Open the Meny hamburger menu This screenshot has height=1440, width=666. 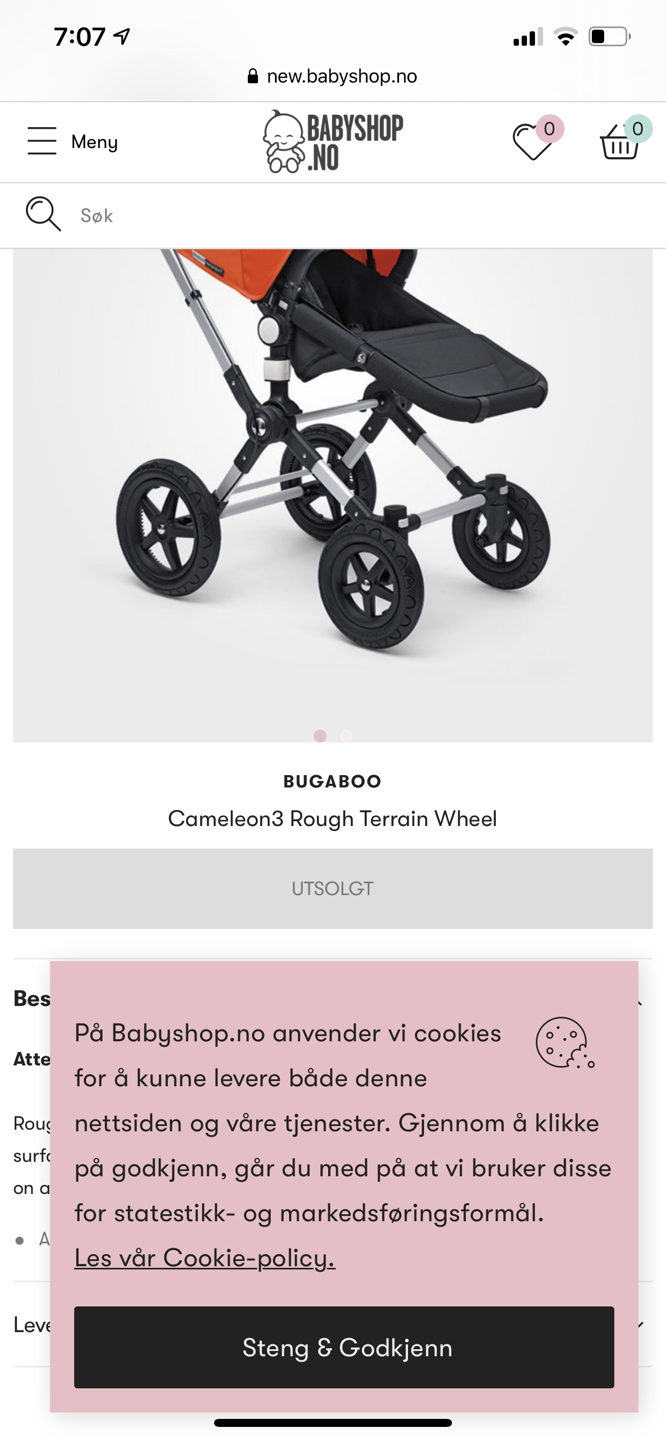click(x=72, y=142)
